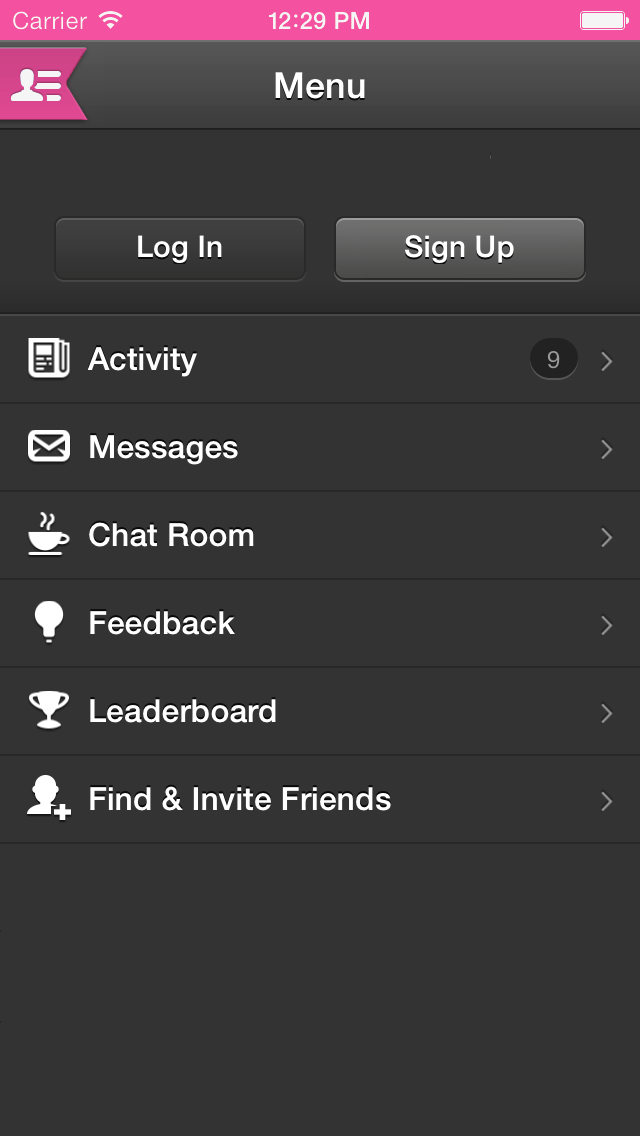Tap the pink contacts icon in header
640x1136 pixels.
(x=38, y=85)
